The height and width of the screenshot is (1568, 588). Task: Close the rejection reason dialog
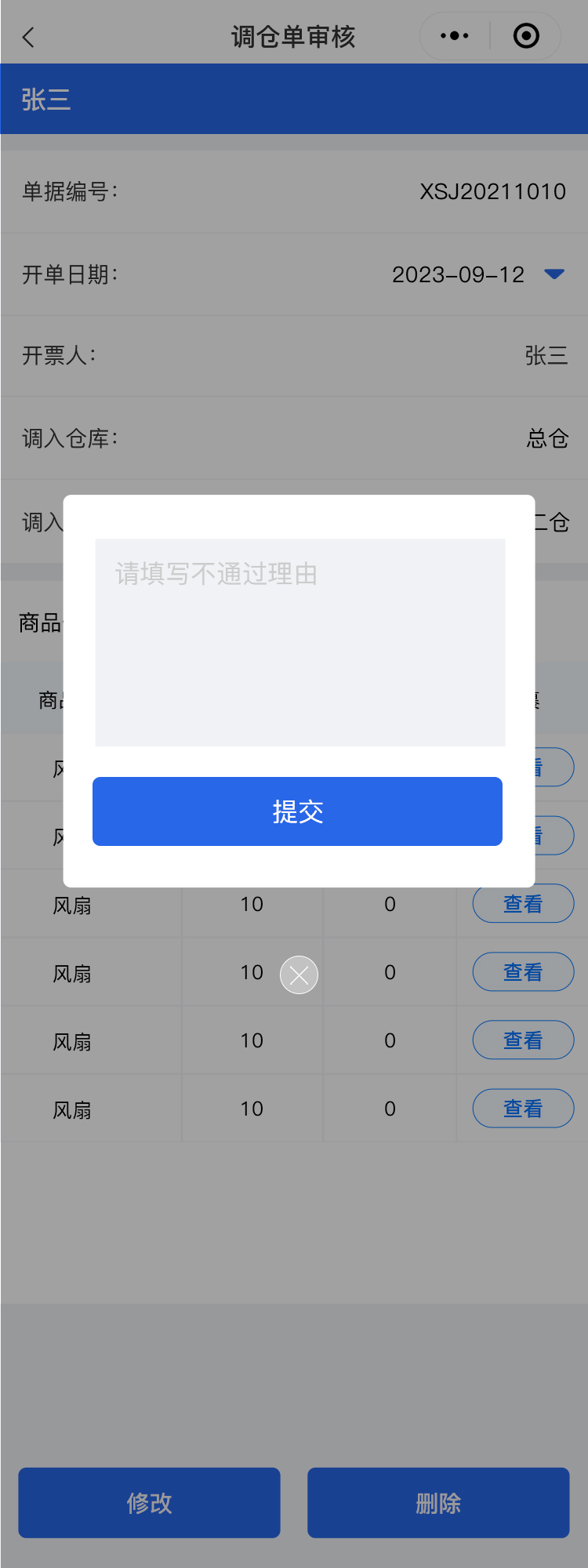(299, 975)
